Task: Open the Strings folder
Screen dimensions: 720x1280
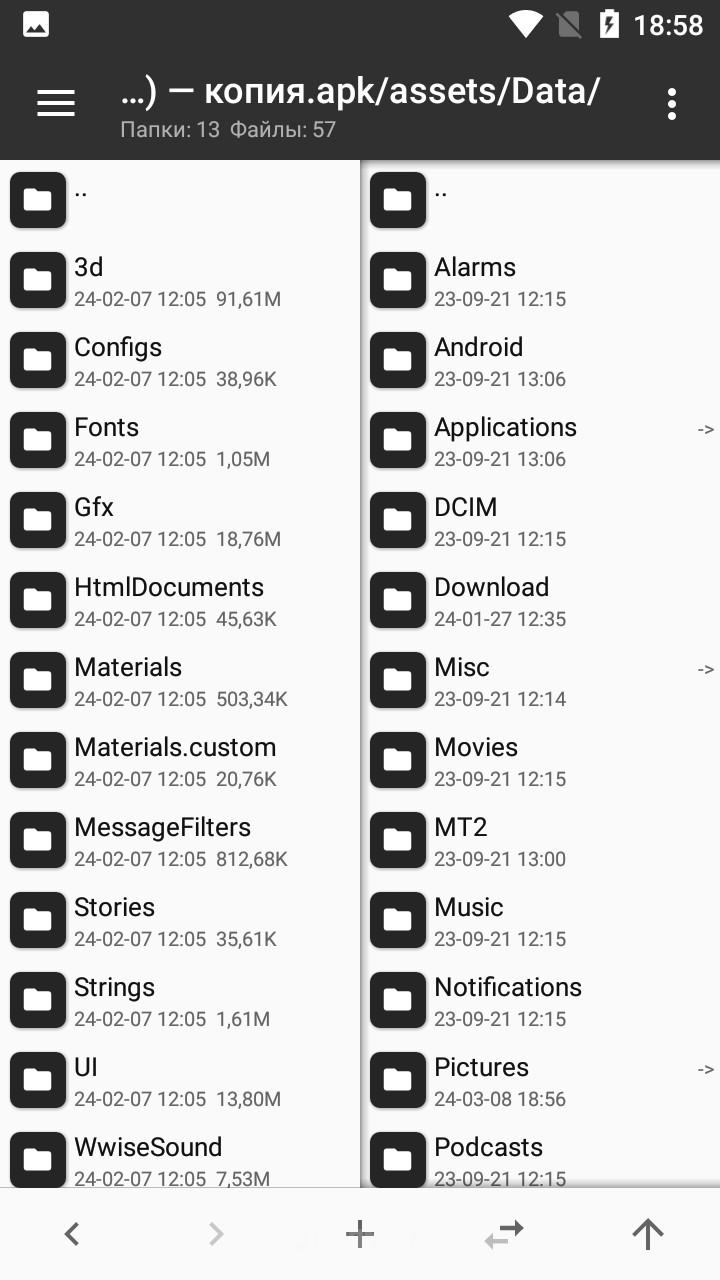Action: pyautogui.click(x=180, y=1000)
